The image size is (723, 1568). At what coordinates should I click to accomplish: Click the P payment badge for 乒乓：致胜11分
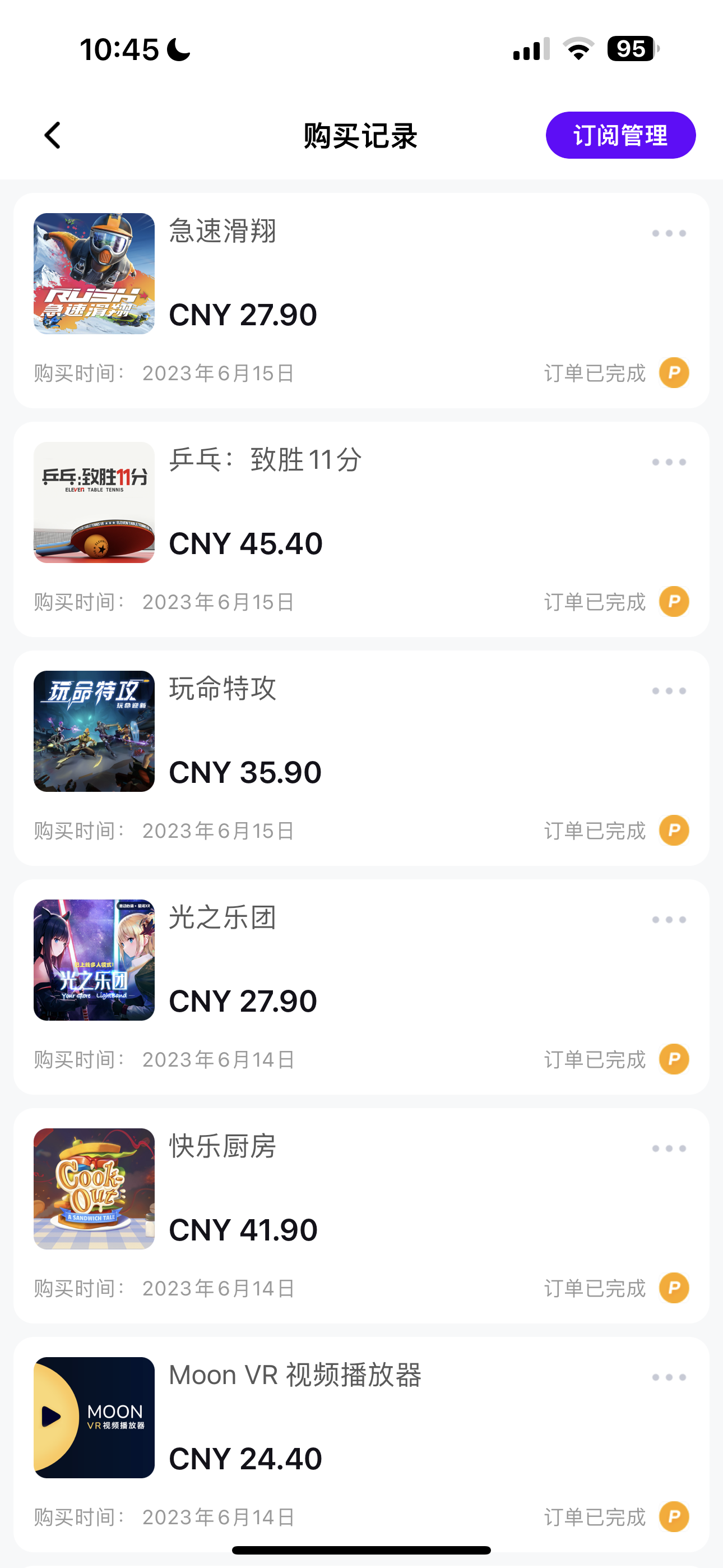[673, 601]
